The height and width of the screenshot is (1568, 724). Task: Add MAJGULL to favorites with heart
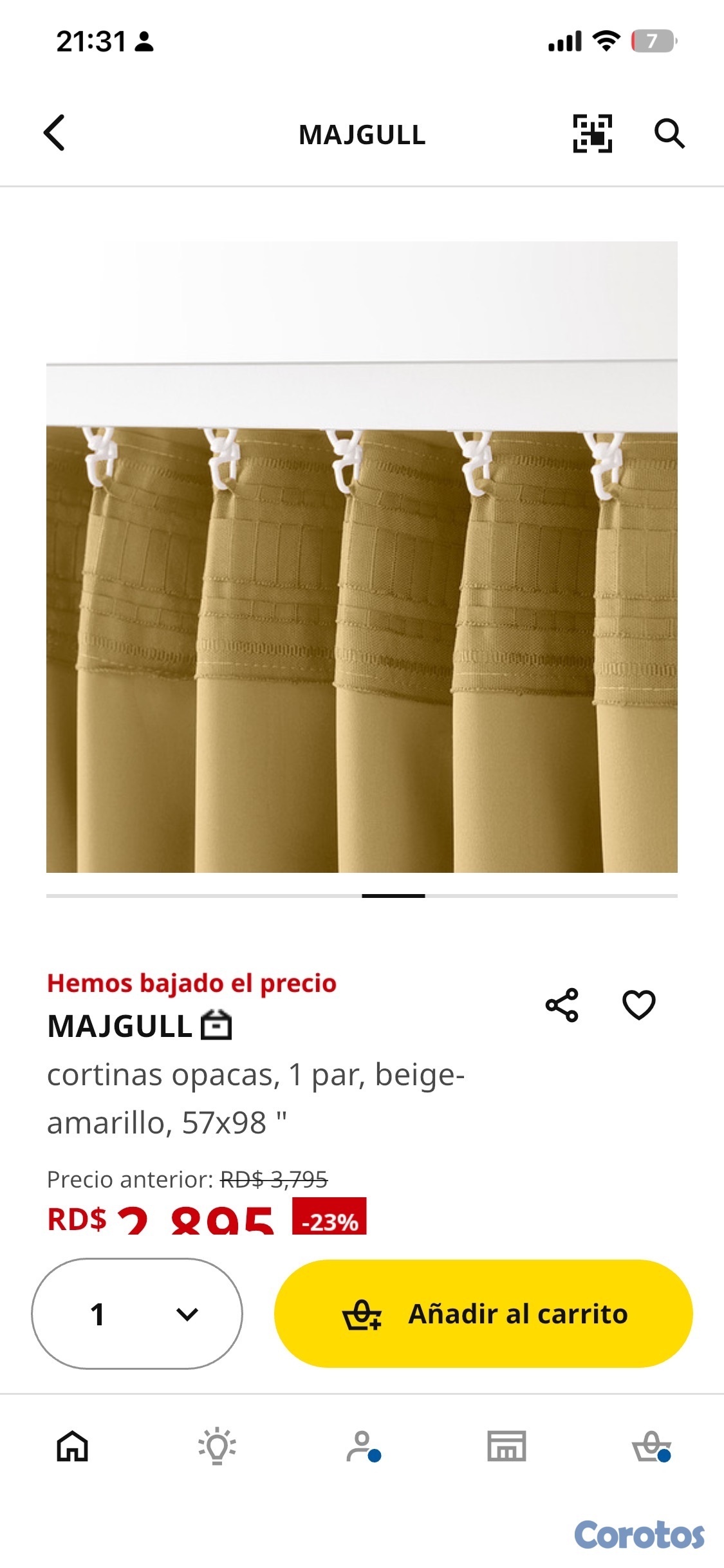(638, 1005)
